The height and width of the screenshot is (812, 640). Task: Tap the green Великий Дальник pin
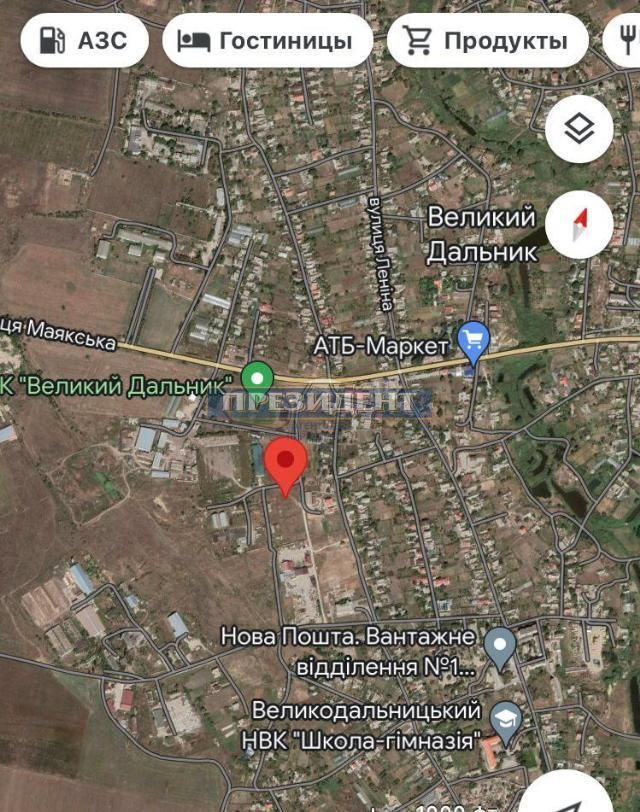click(x=258, y=378)
